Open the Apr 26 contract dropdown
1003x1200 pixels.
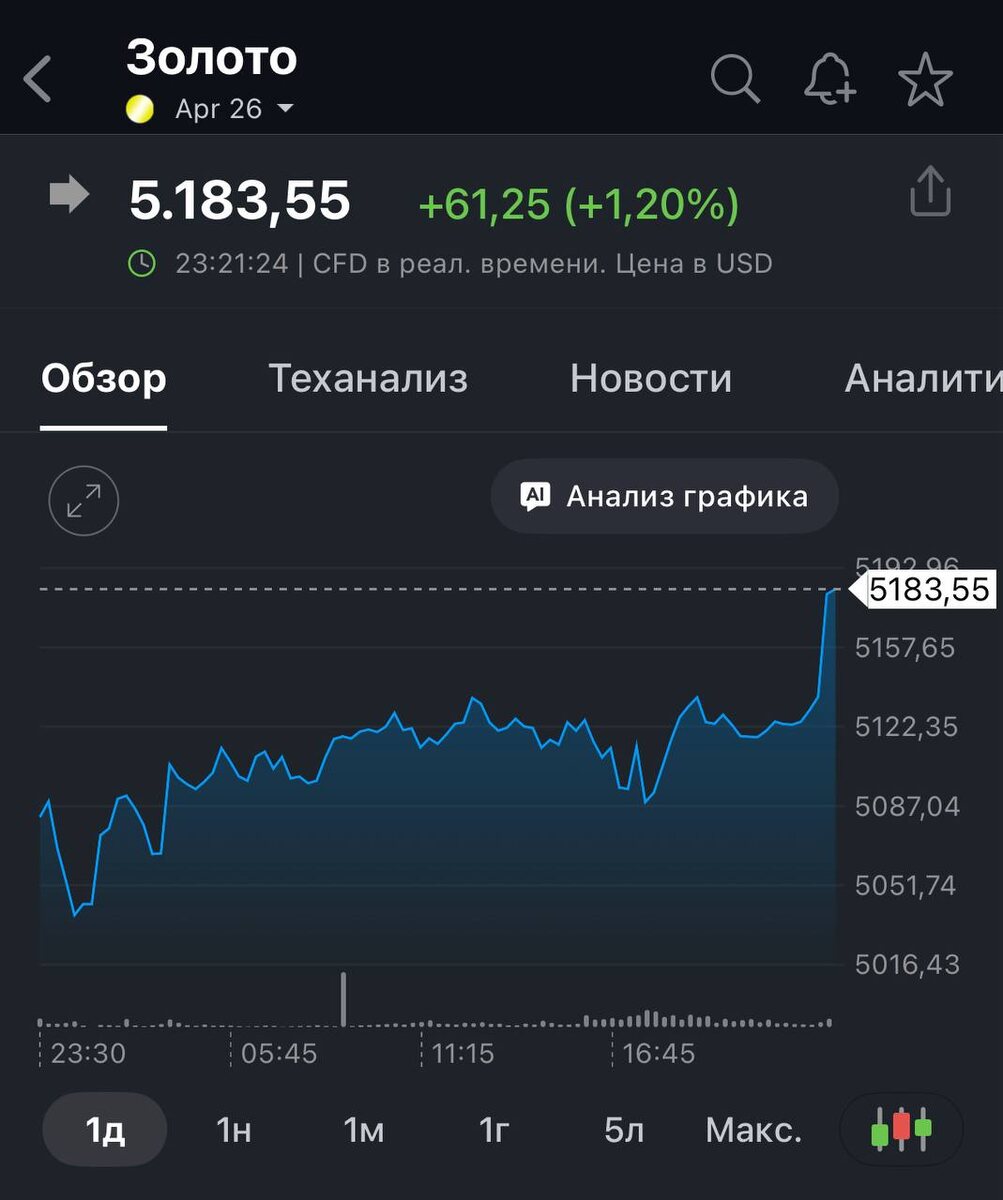pos(232,109)
